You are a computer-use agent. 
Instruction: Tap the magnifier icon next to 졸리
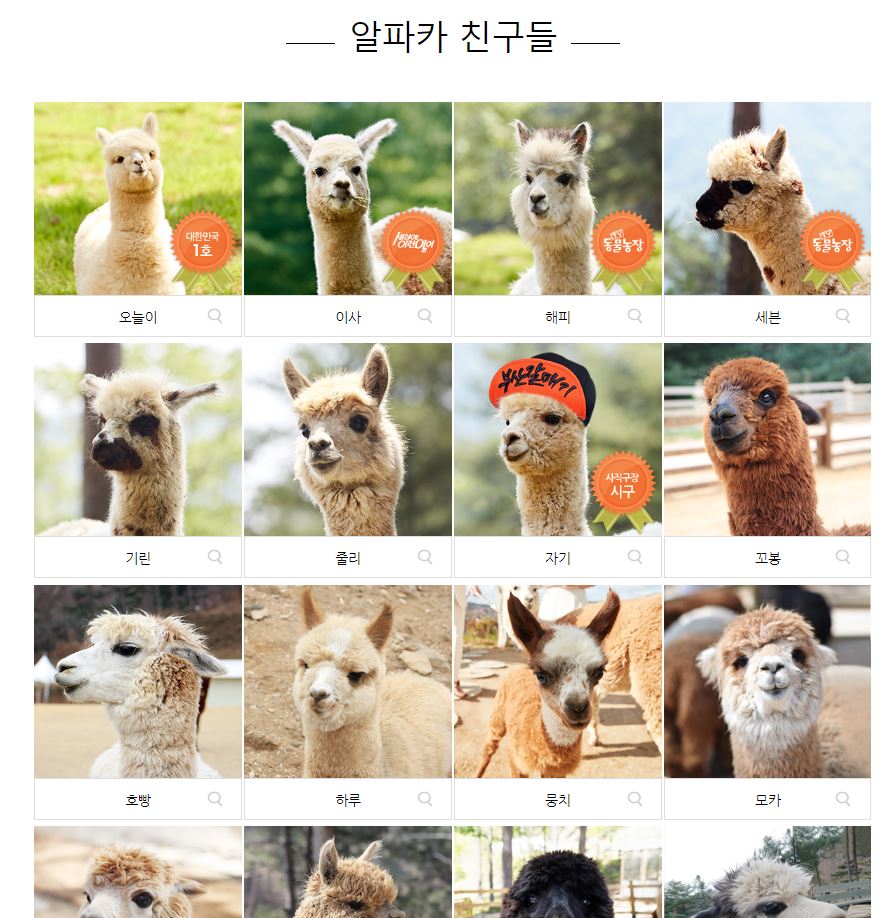tap(425, 557)
